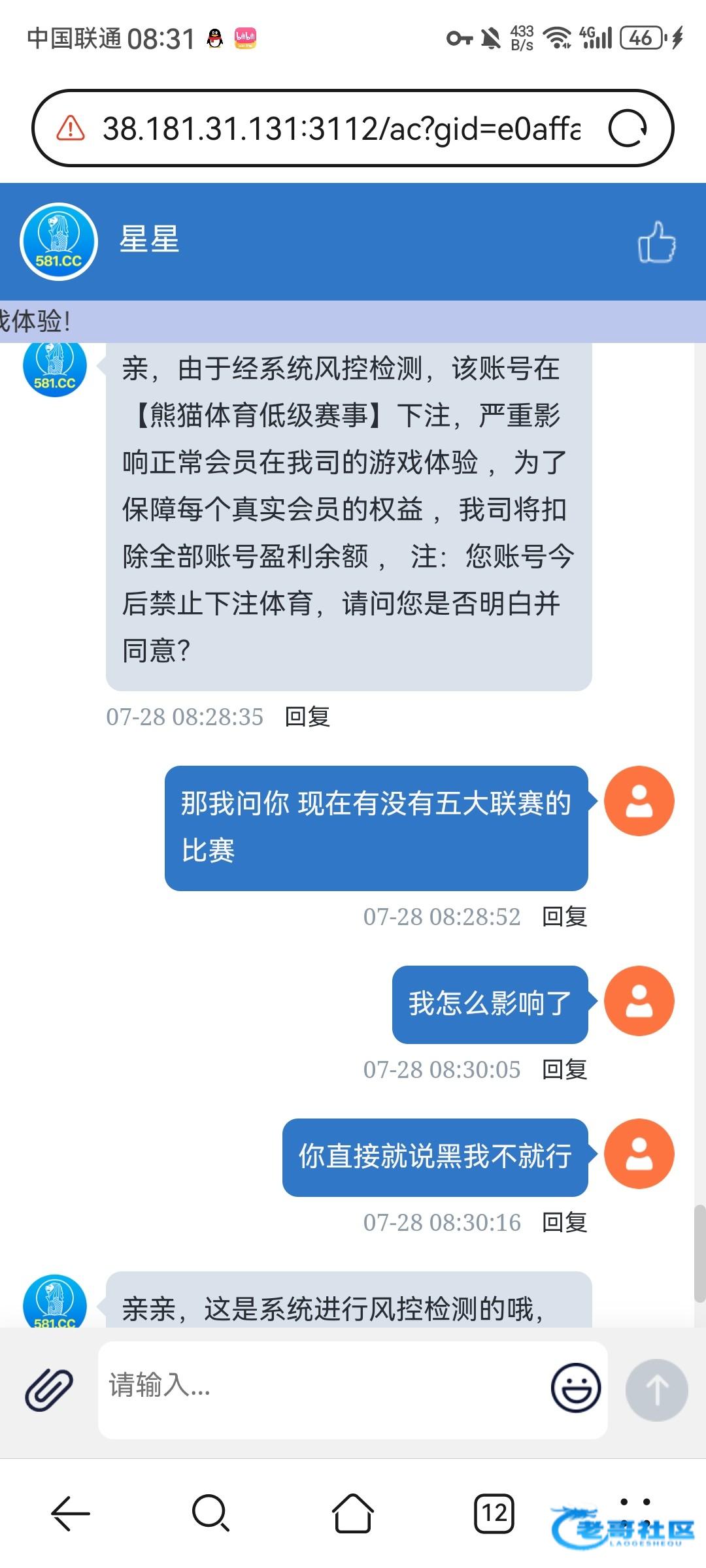Image resolution: width=706 pixels, height=1568 pixels.
Task: Reply to the message sent at 08:28:35
Action: tap(307, 717)
